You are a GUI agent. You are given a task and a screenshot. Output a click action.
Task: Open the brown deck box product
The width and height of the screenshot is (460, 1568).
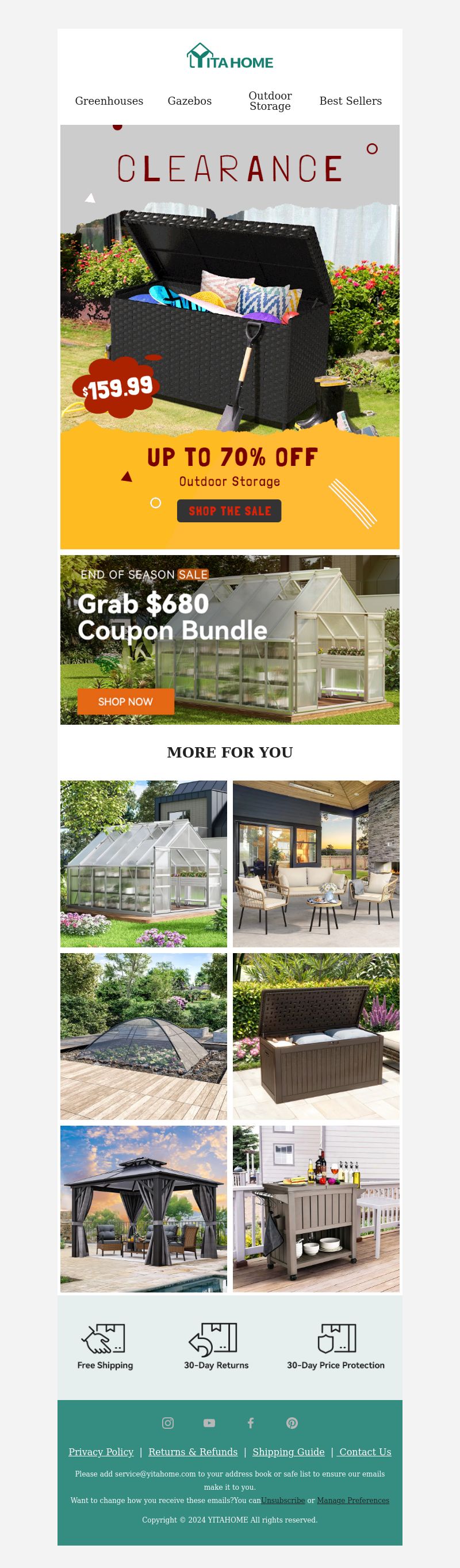[x=316, y=1036]
